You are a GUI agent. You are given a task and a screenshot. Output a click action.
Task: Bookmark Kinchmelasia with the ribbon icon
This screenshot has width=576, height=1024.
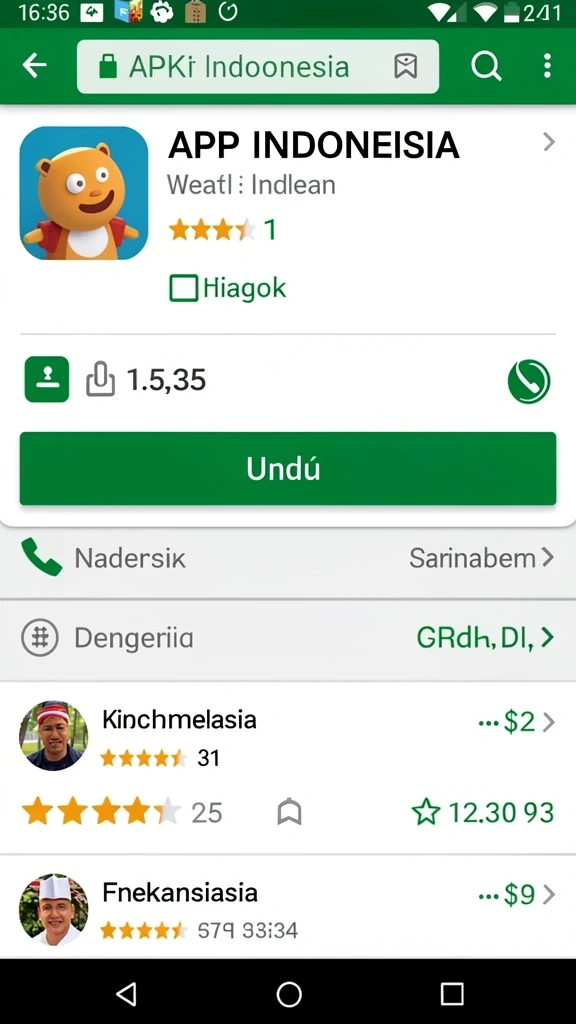289,813
